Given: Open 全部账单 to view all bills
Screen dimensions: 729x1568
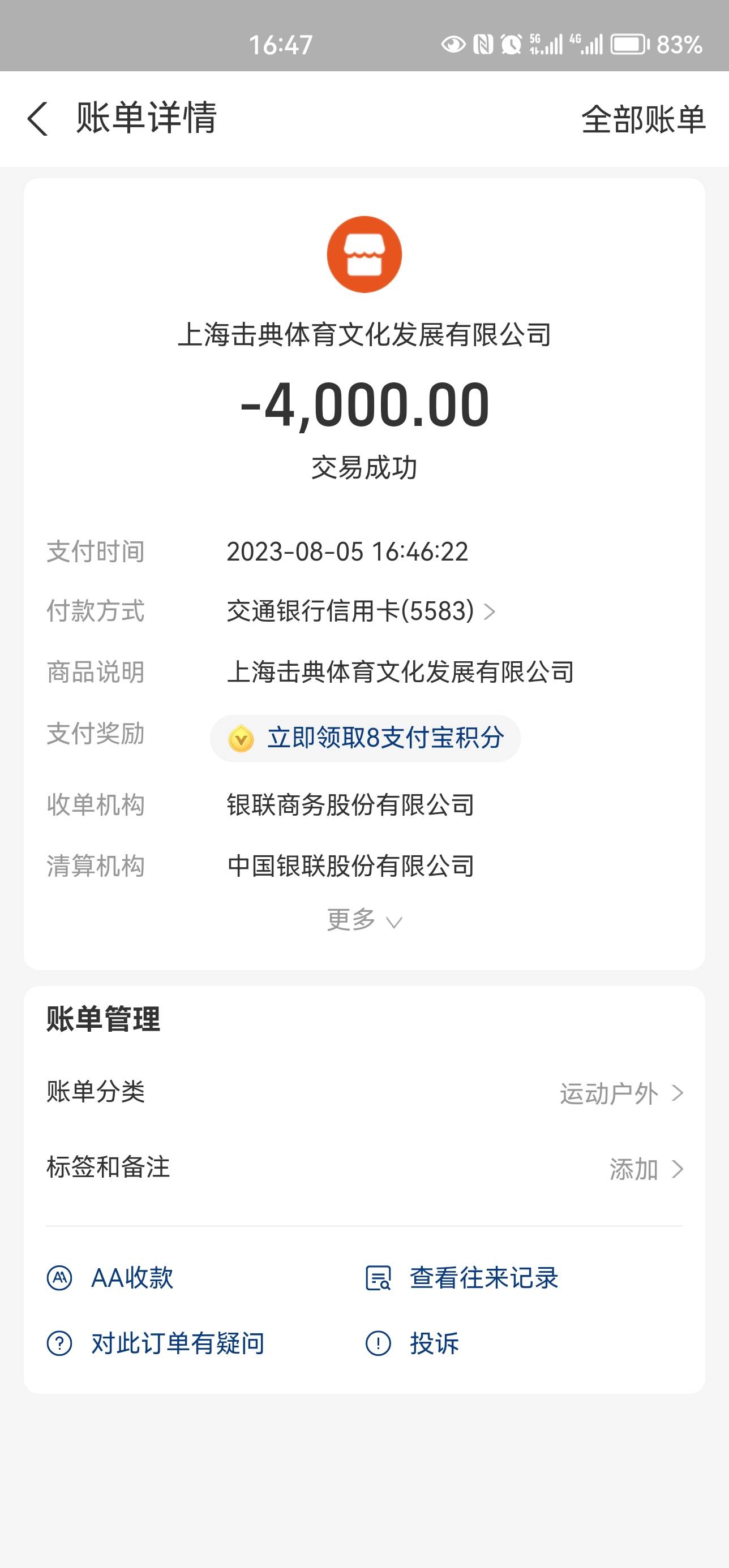Looking at the screenshot, I should pyautogui.click(x=643, y=119).
